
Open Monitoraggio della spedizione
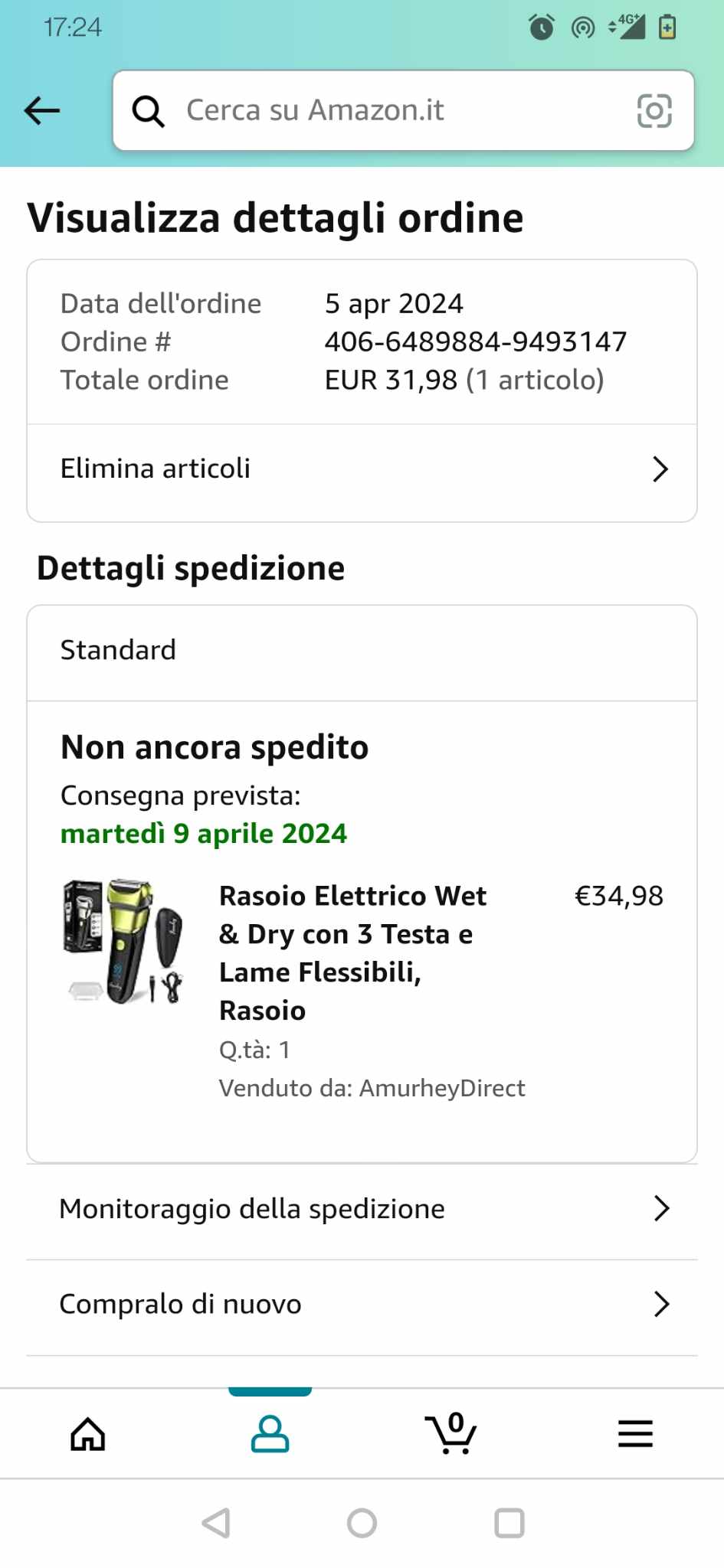[362, 1209]
